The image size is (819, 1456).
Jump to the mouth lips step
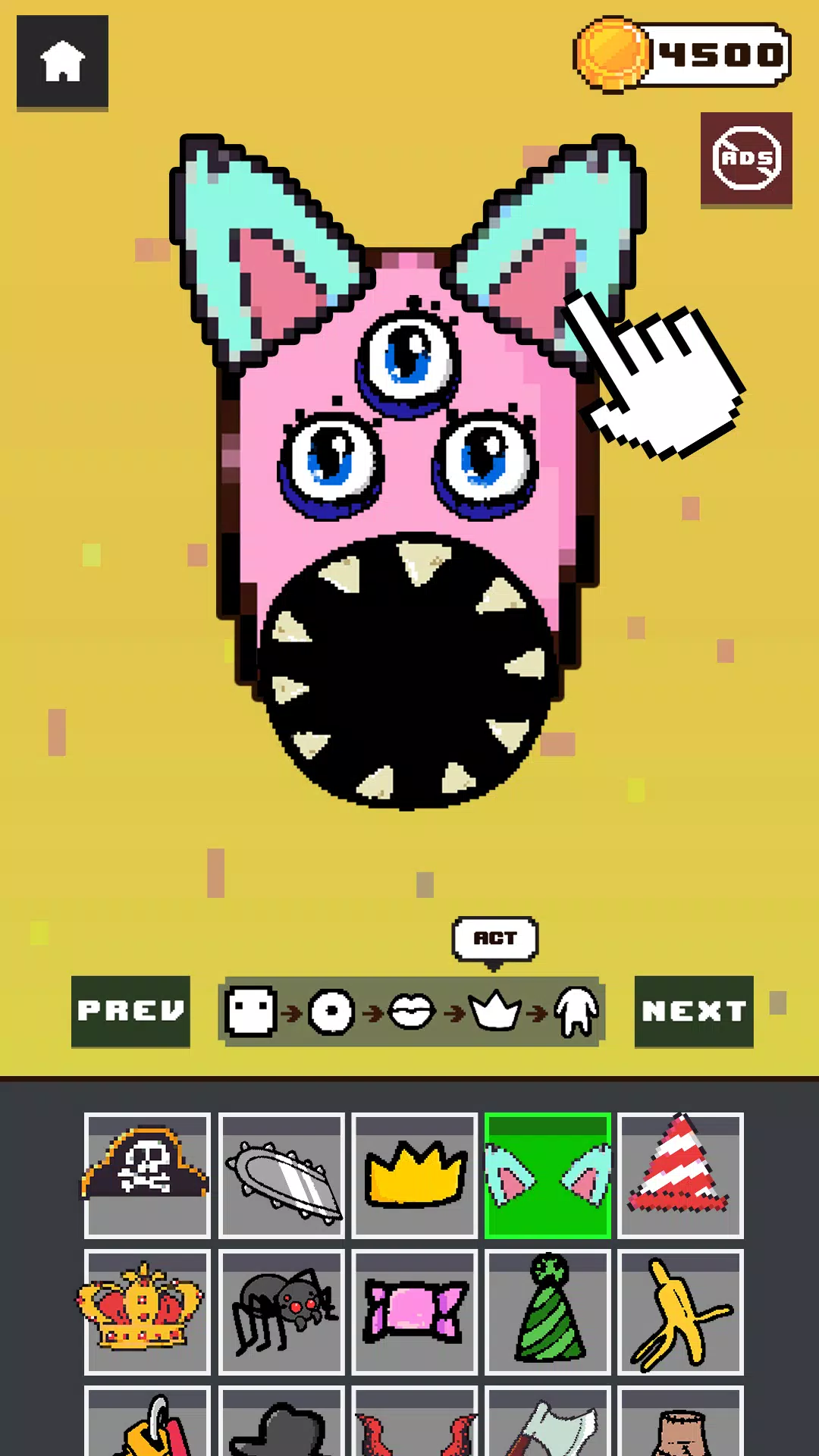pyautogui.click(x=411, y=1012)
